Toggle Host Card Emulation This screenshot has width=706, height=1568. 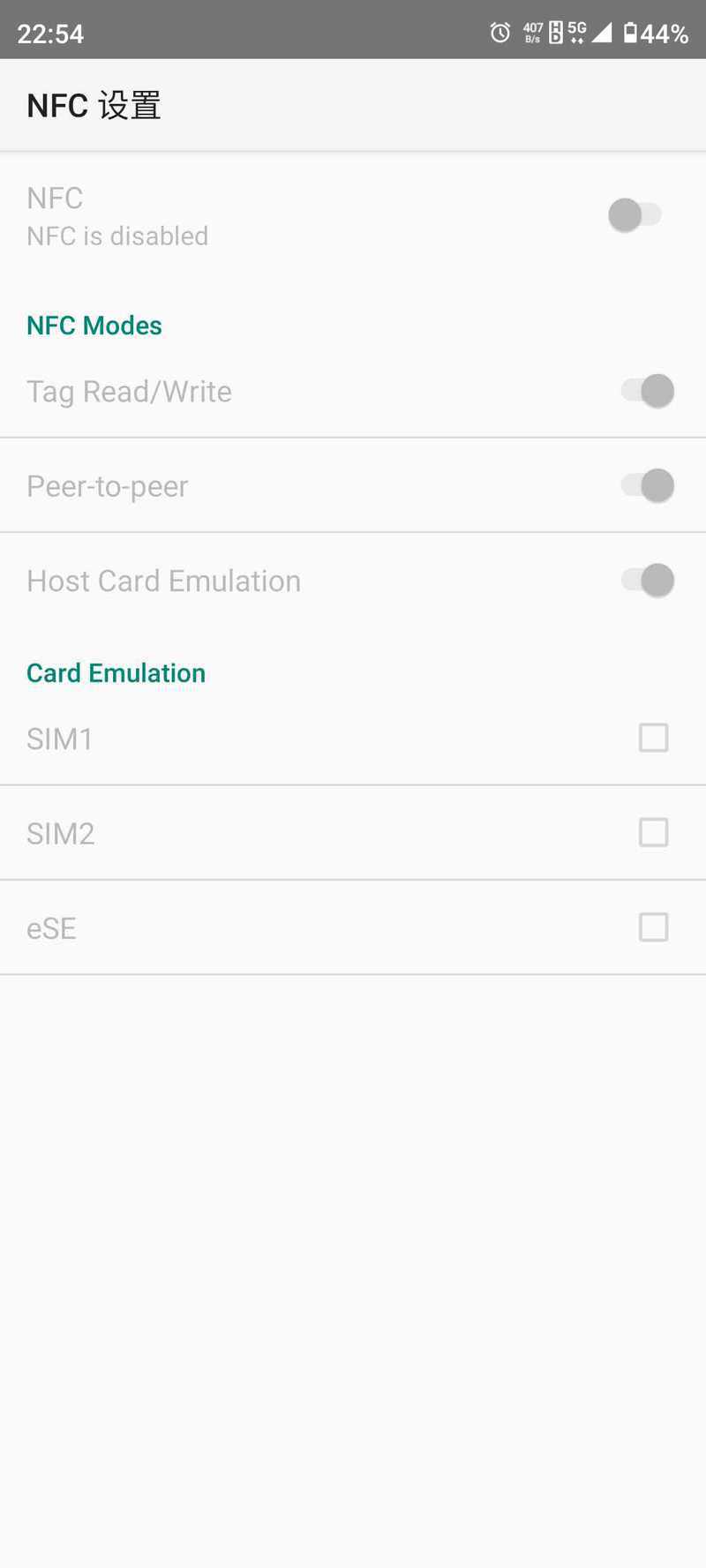point(648,581)
